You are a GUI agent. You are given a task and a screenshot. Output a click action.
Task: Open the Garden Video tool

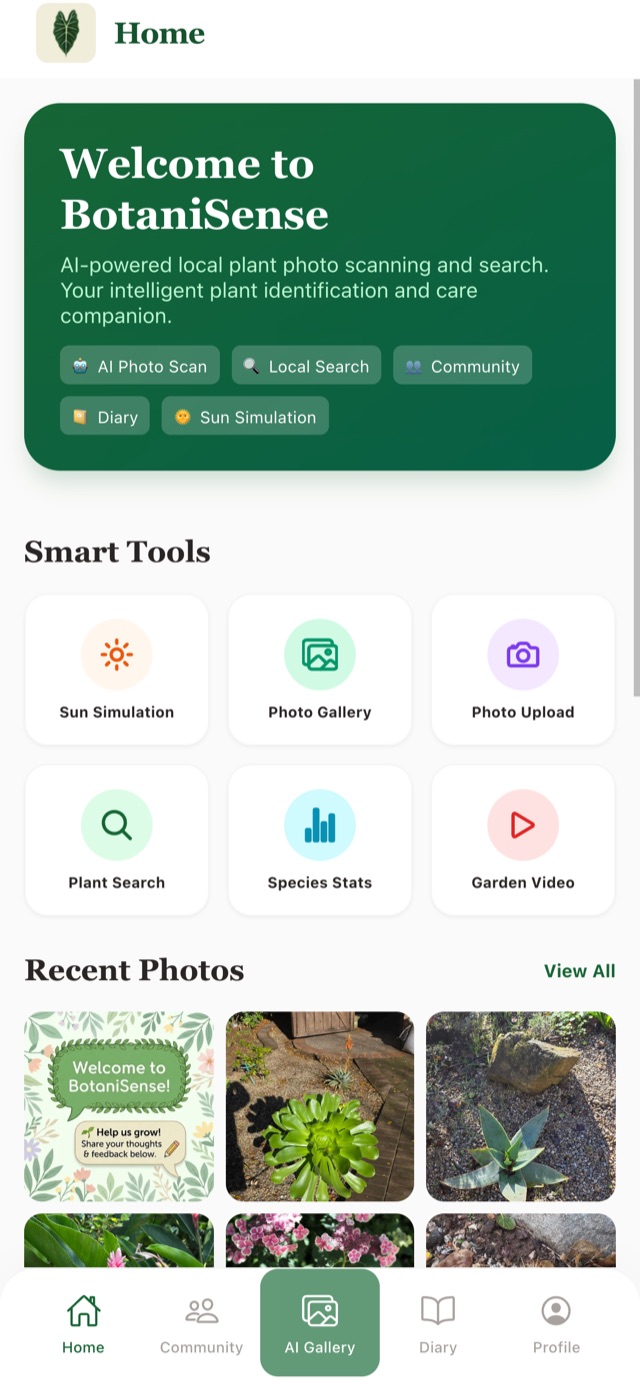[x=523, y=840]
